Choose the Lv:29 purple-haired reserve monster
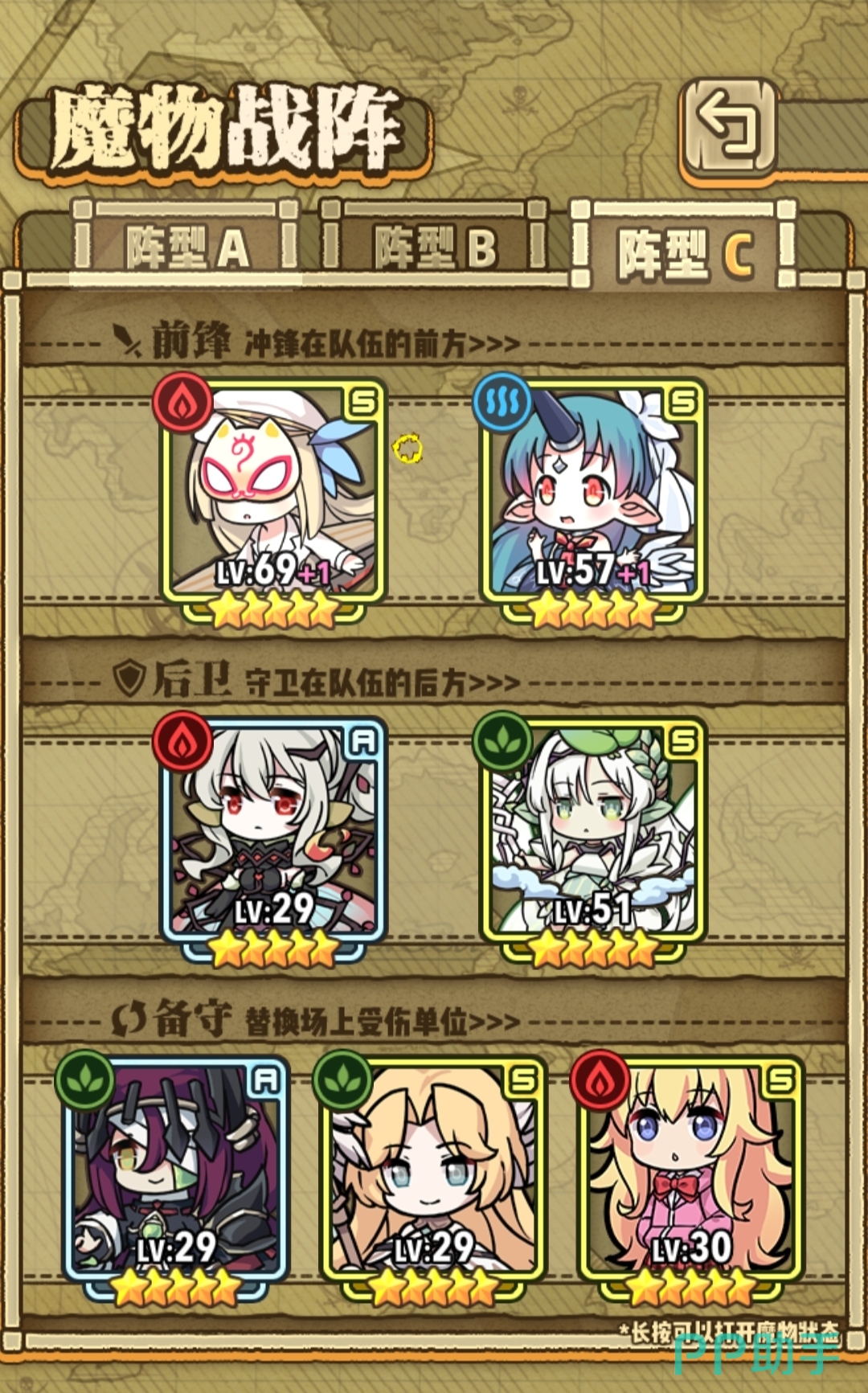This screenshot has width=868, height=1393. [x=177, y=1172]
